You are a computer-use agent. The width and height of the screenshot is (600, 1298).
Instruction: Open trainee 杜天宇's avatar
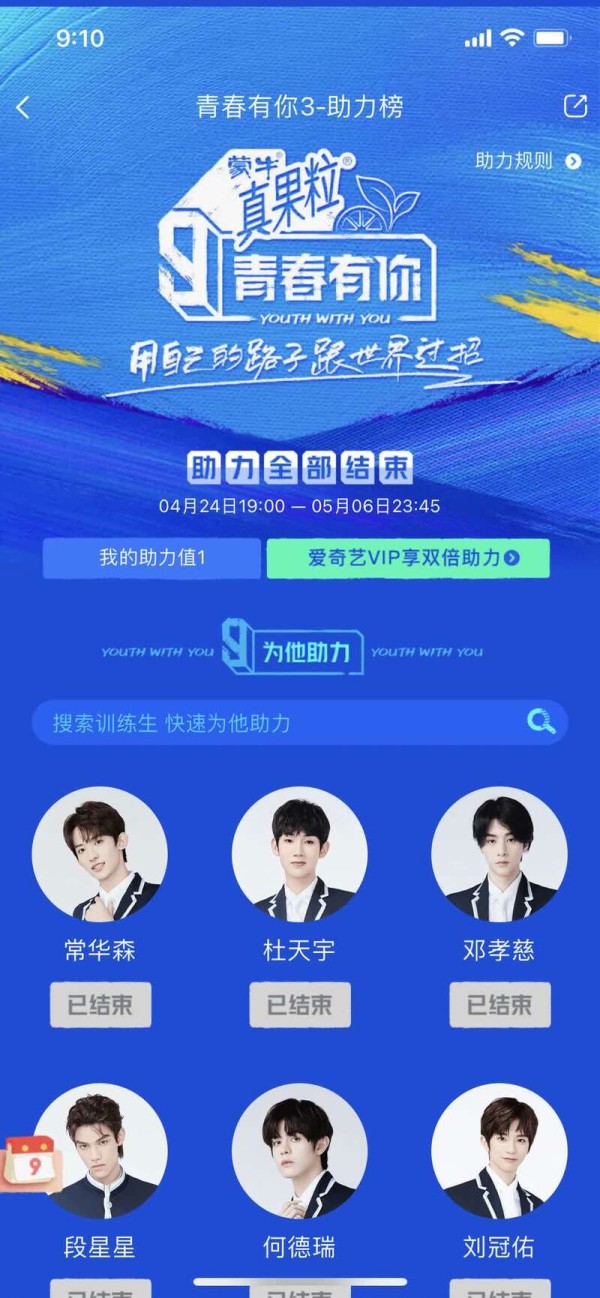click(x=300, y=854)
